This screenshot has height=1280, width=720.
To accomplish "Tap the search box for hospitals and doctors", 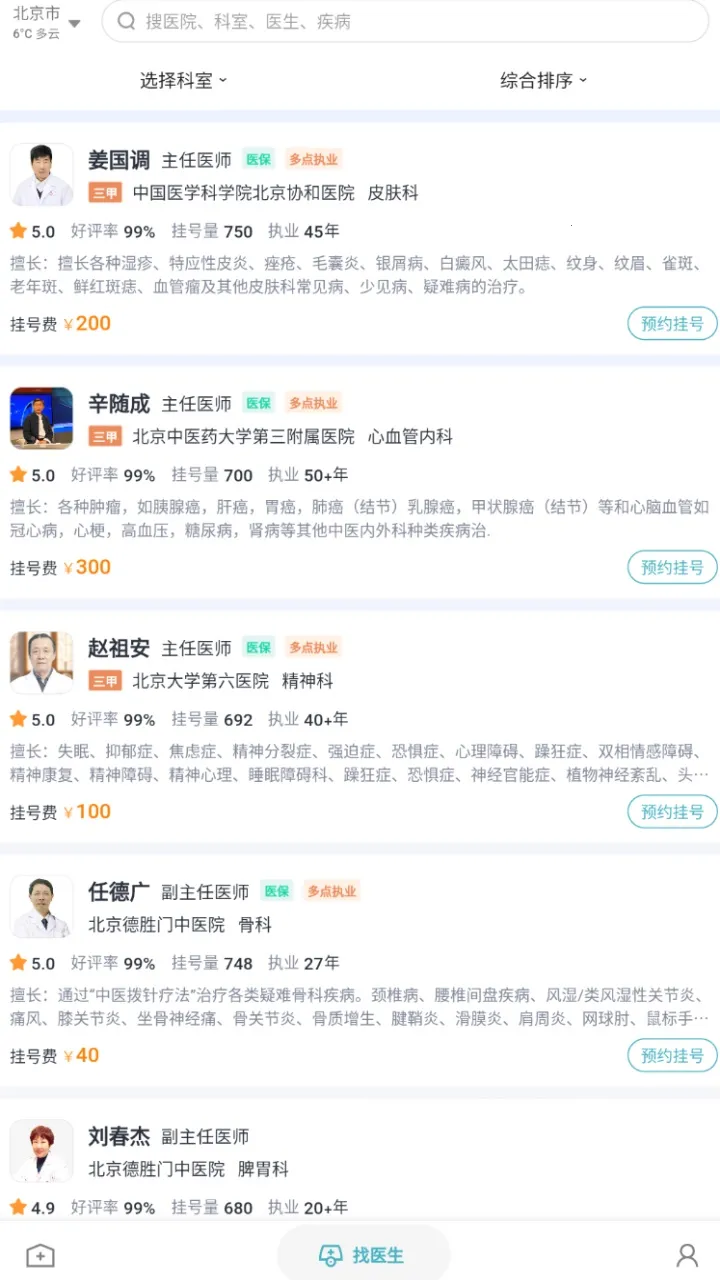I will [x=405, y=21].
